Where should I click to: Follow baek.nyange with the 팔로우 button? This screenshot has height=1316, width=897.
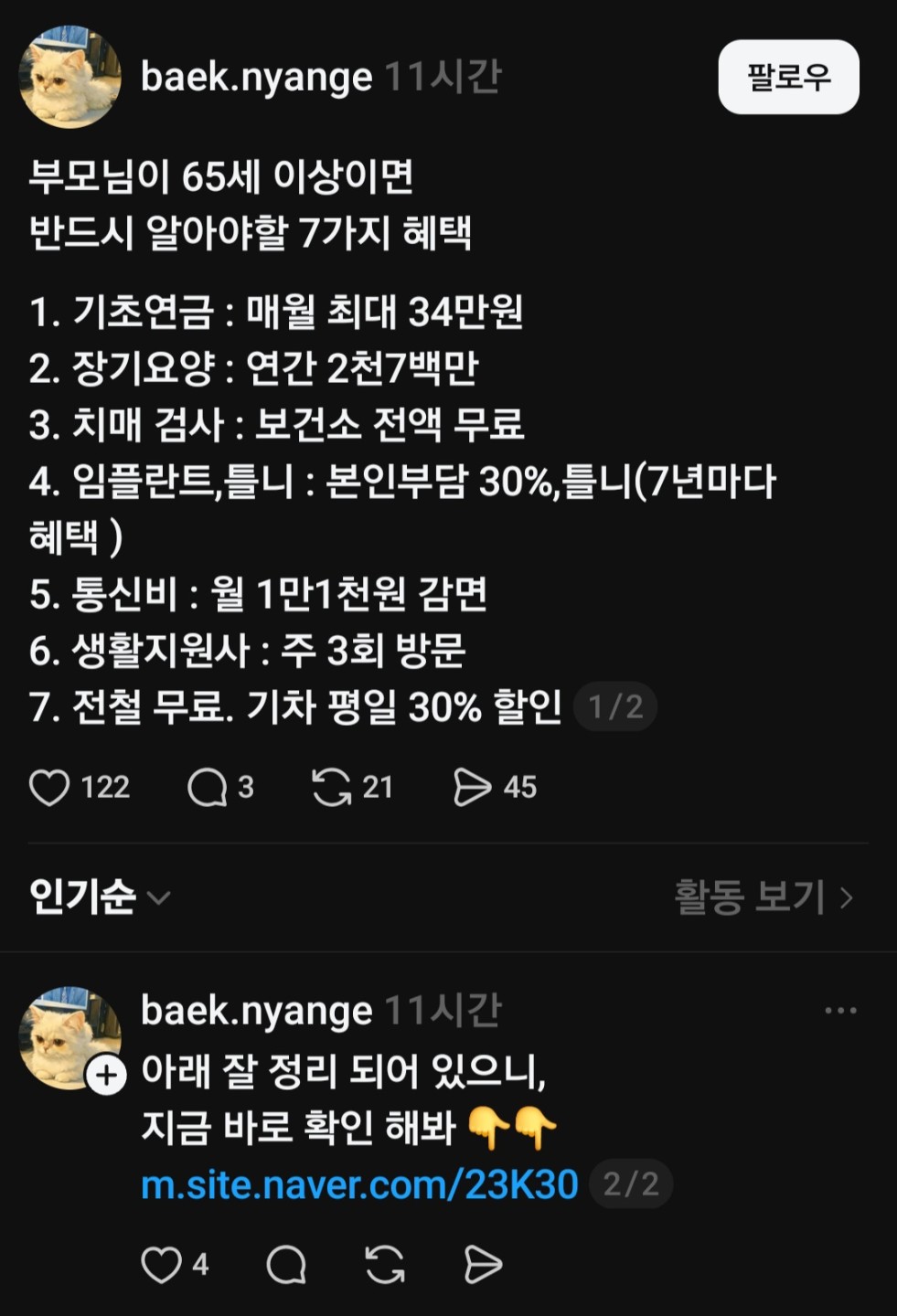click(x=788, y=77)
